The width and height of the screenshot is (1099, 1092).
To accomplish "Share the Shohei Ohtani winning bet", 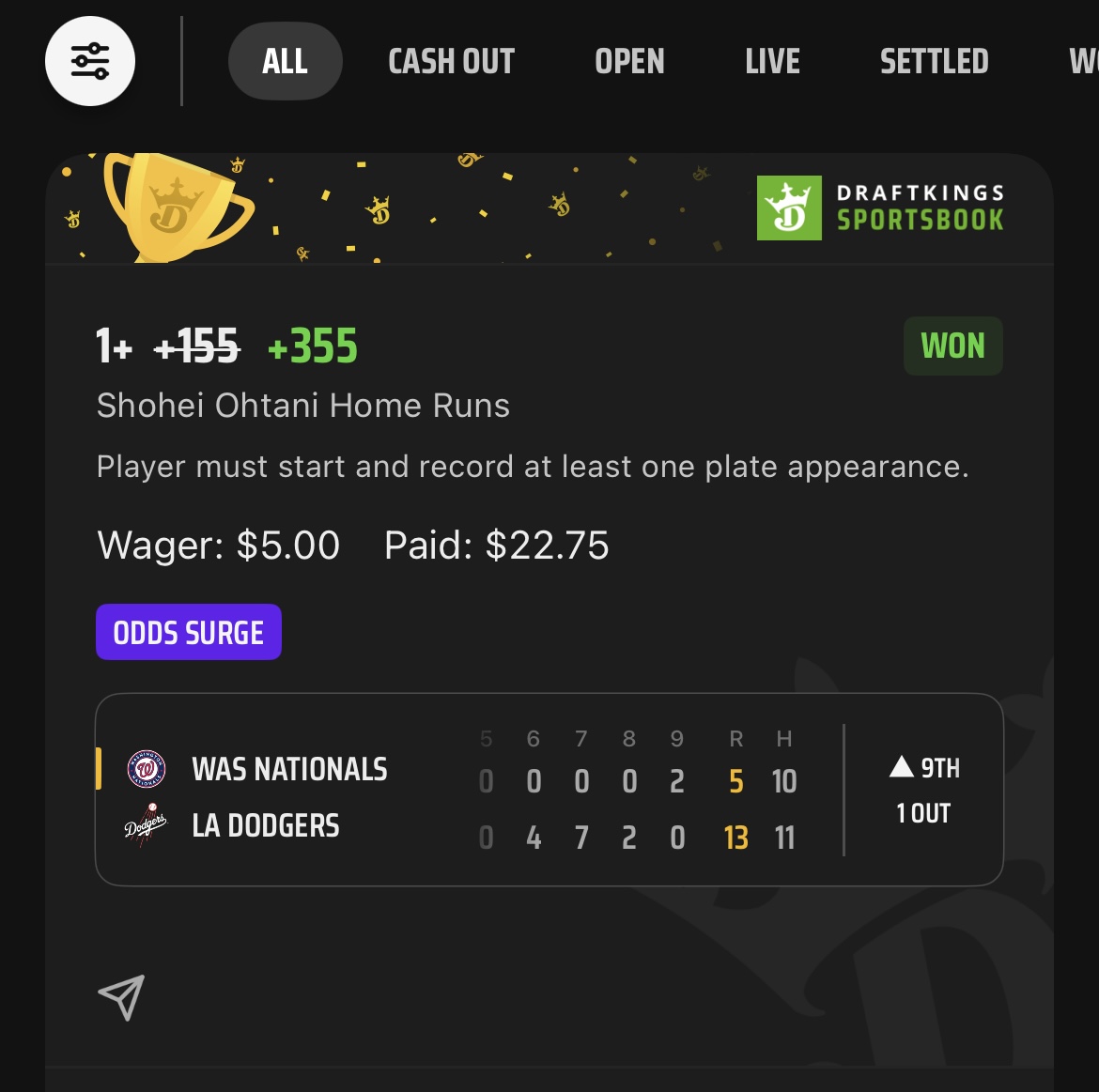I will coord(122,996).
